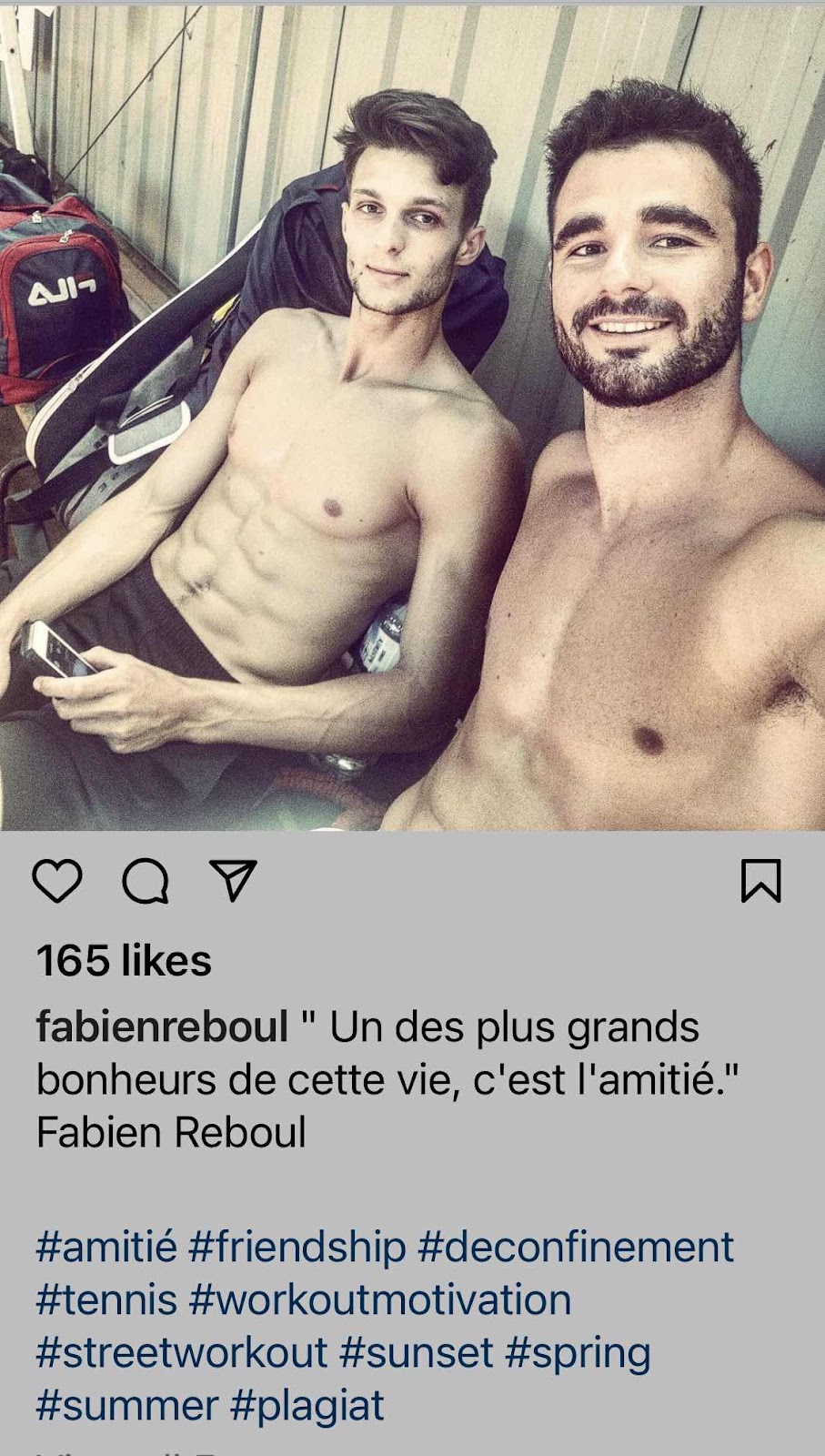Open comments with the speech bubble icon

pyautogui.click(x=146, y=880)
